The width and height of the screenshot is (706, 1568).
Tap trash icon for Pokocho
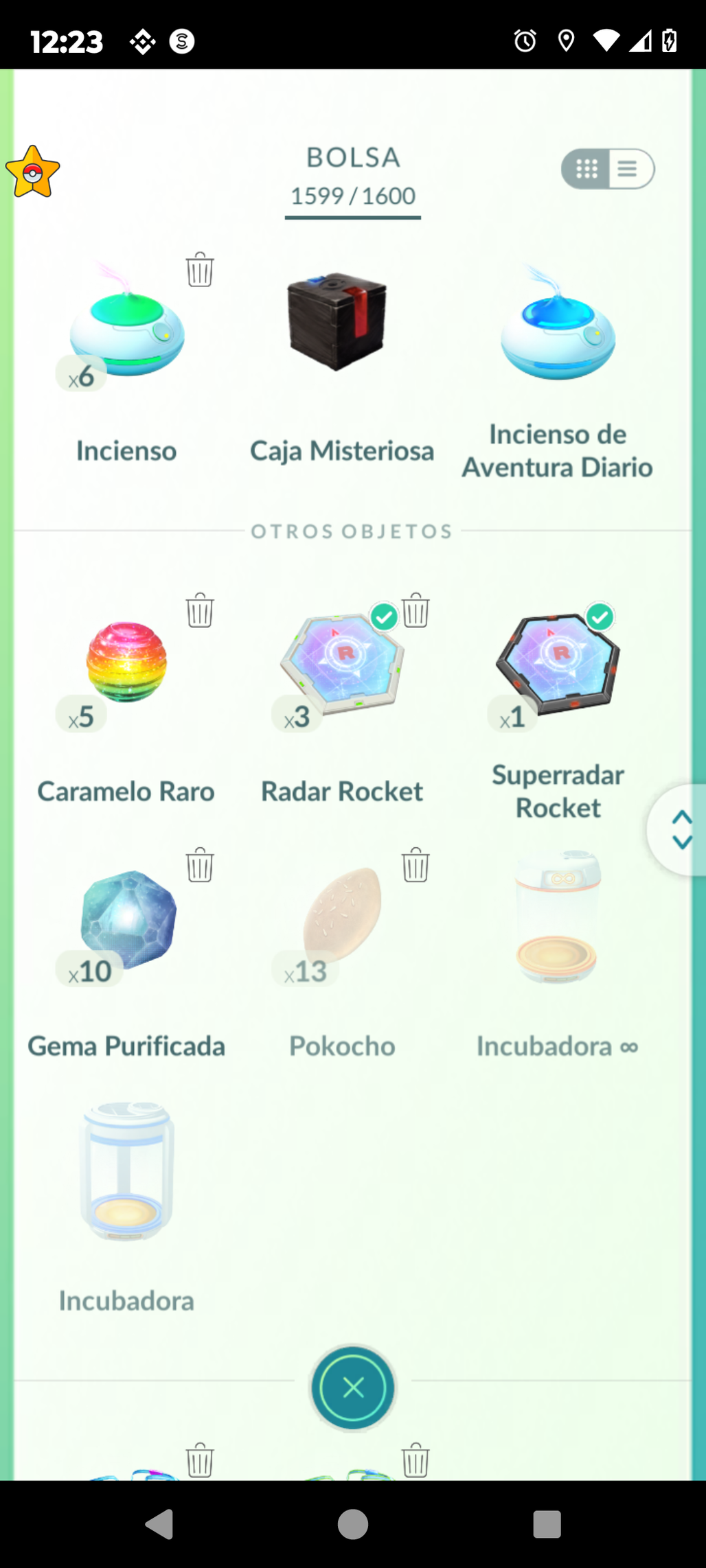click(x=415, y=865)
